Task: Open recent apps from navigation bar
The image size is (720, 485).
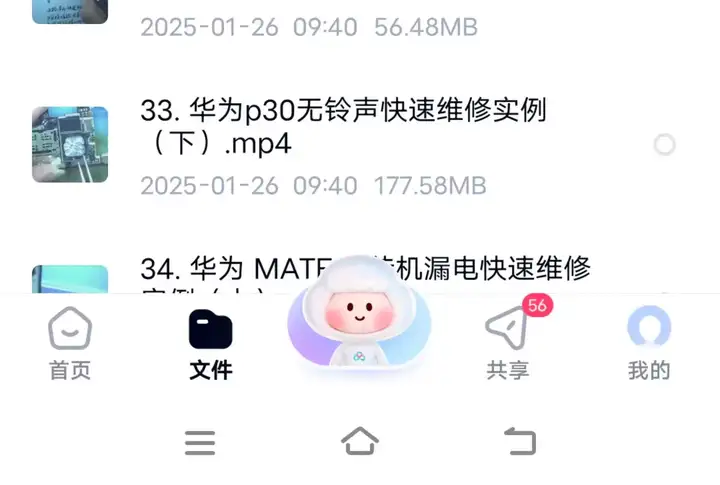Action: tap(200, 442)
